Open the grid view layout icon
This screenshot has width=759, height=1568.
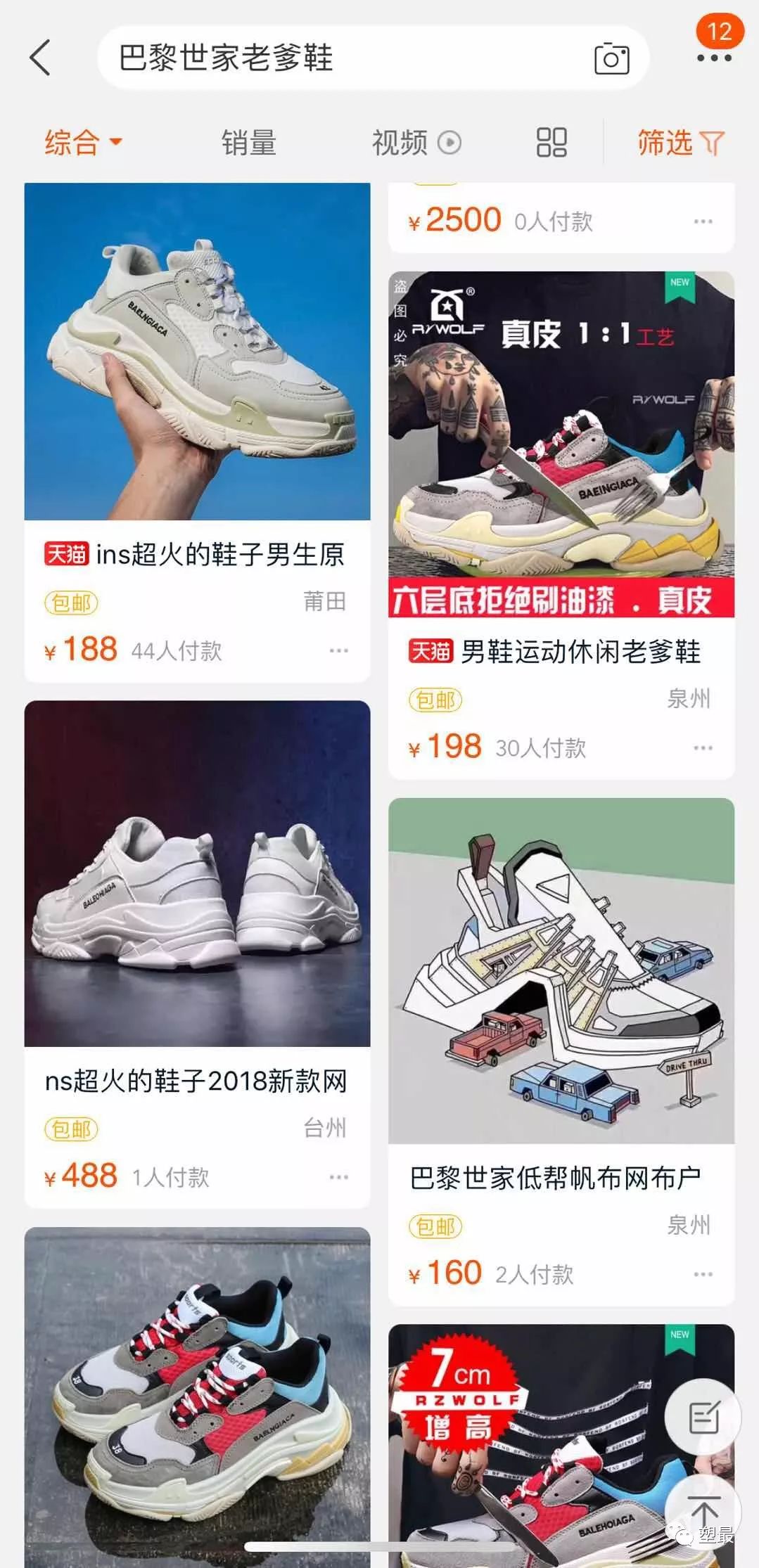(550, 143)
